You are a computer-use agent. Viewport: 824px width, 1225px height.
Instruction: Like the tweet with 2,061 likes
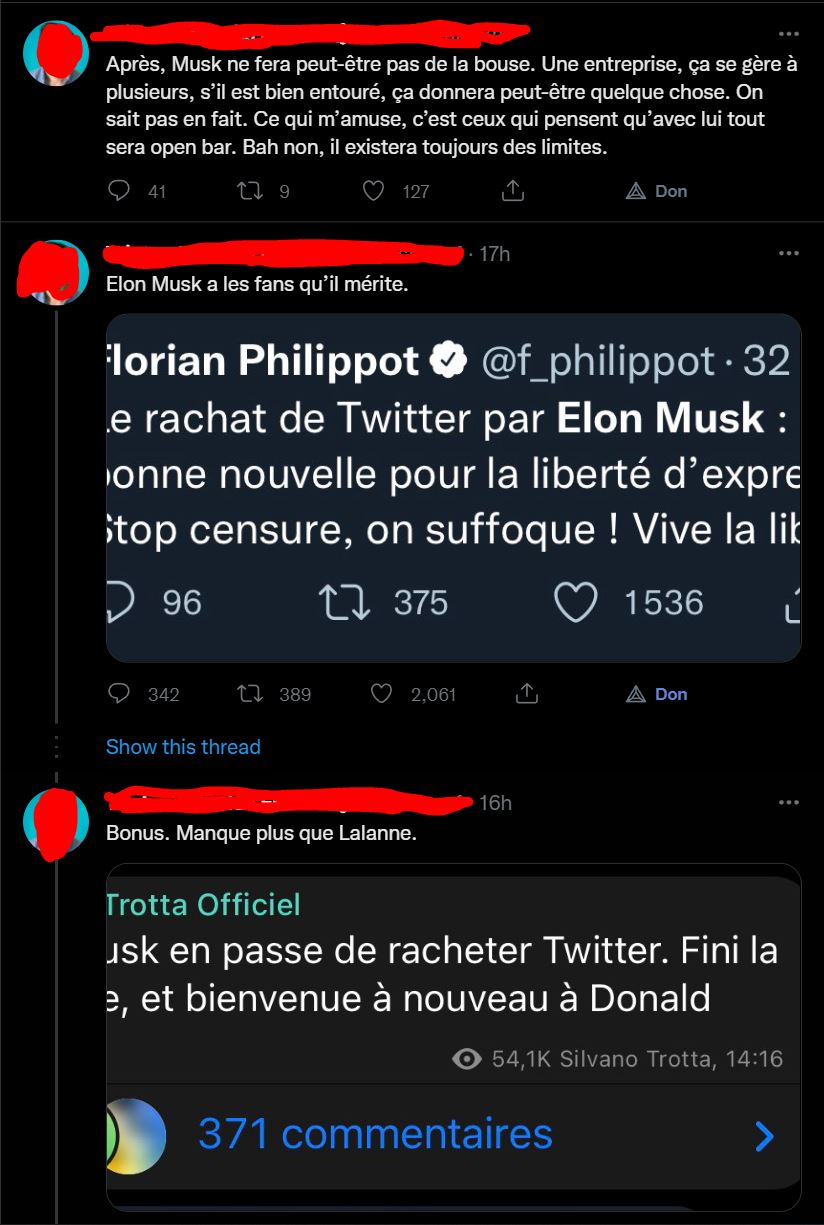tap(380, 694)
